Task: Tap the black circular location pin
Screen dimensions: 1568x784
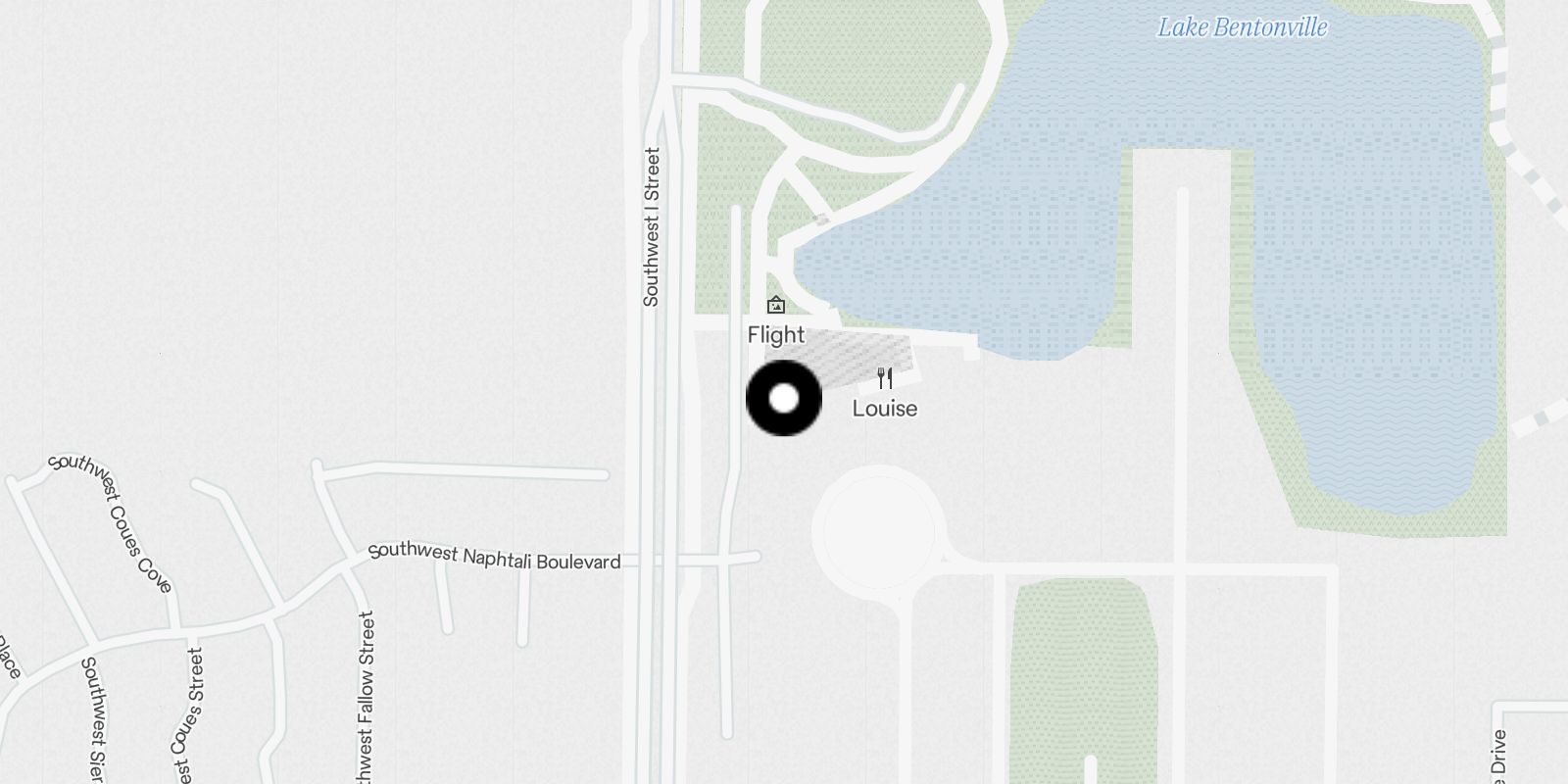Action: (784, 398)
